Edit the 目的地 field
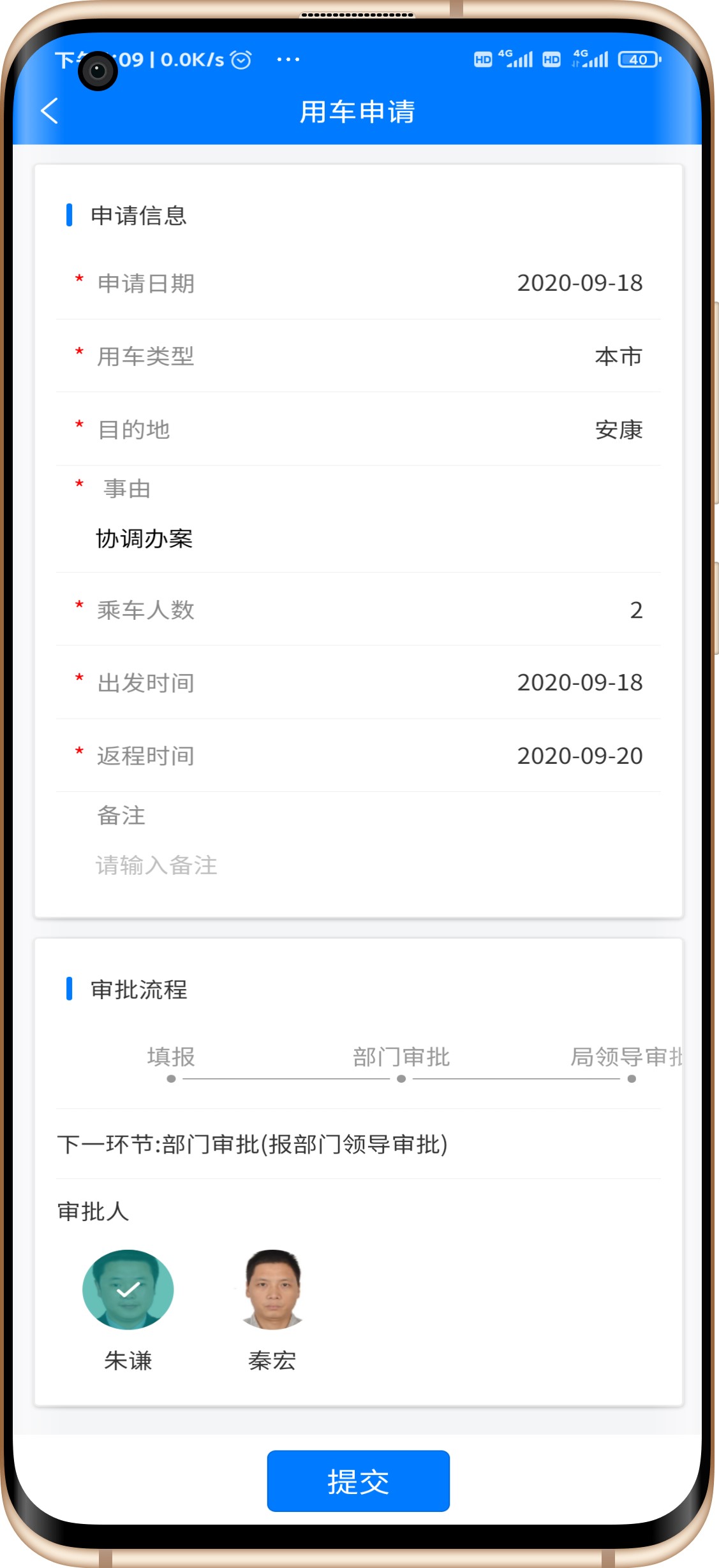 [x=617, y=430]
